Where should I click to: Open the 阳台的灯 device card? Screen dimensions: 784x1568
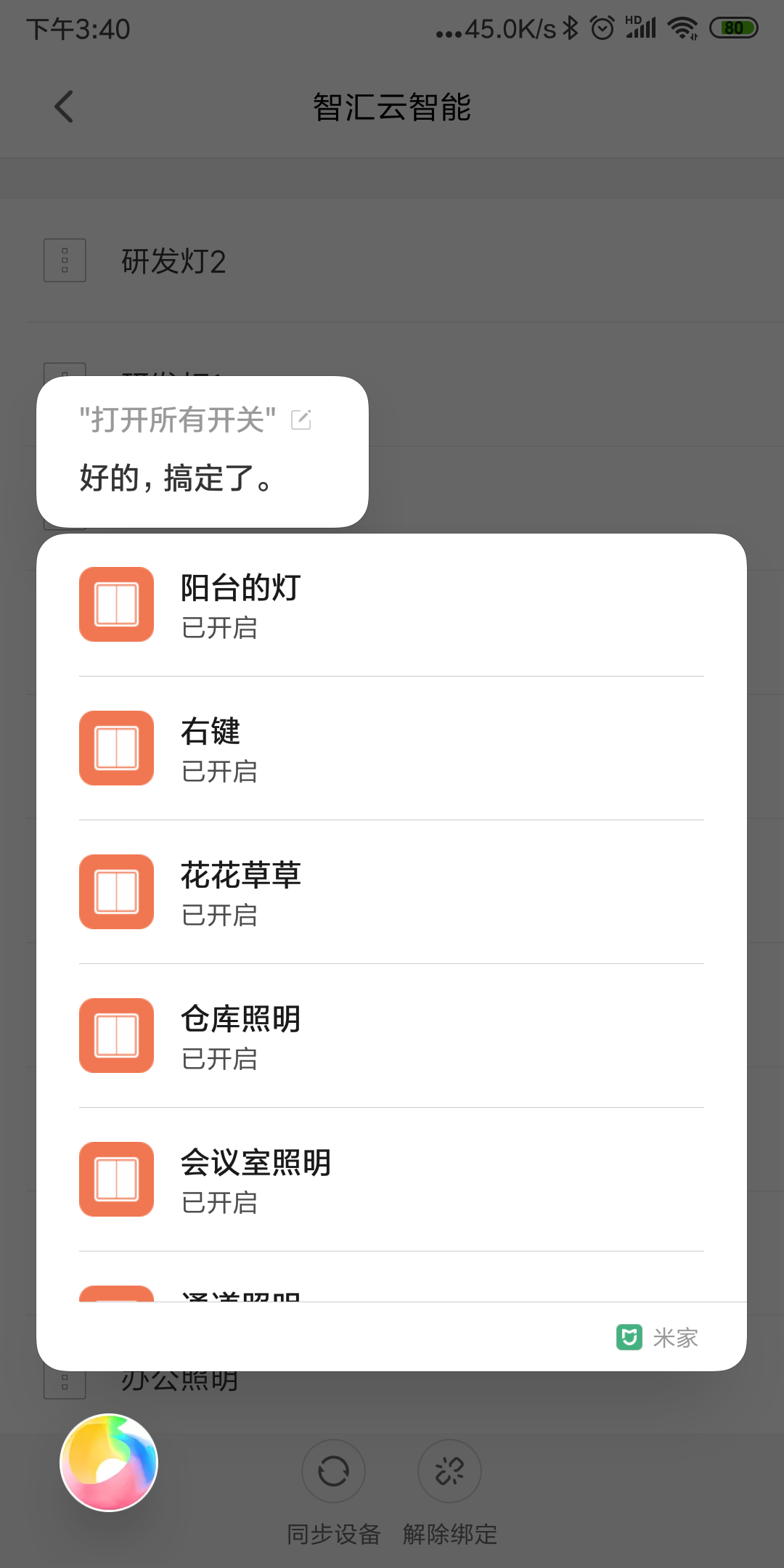pyautogui.click(x=391, y=605)
